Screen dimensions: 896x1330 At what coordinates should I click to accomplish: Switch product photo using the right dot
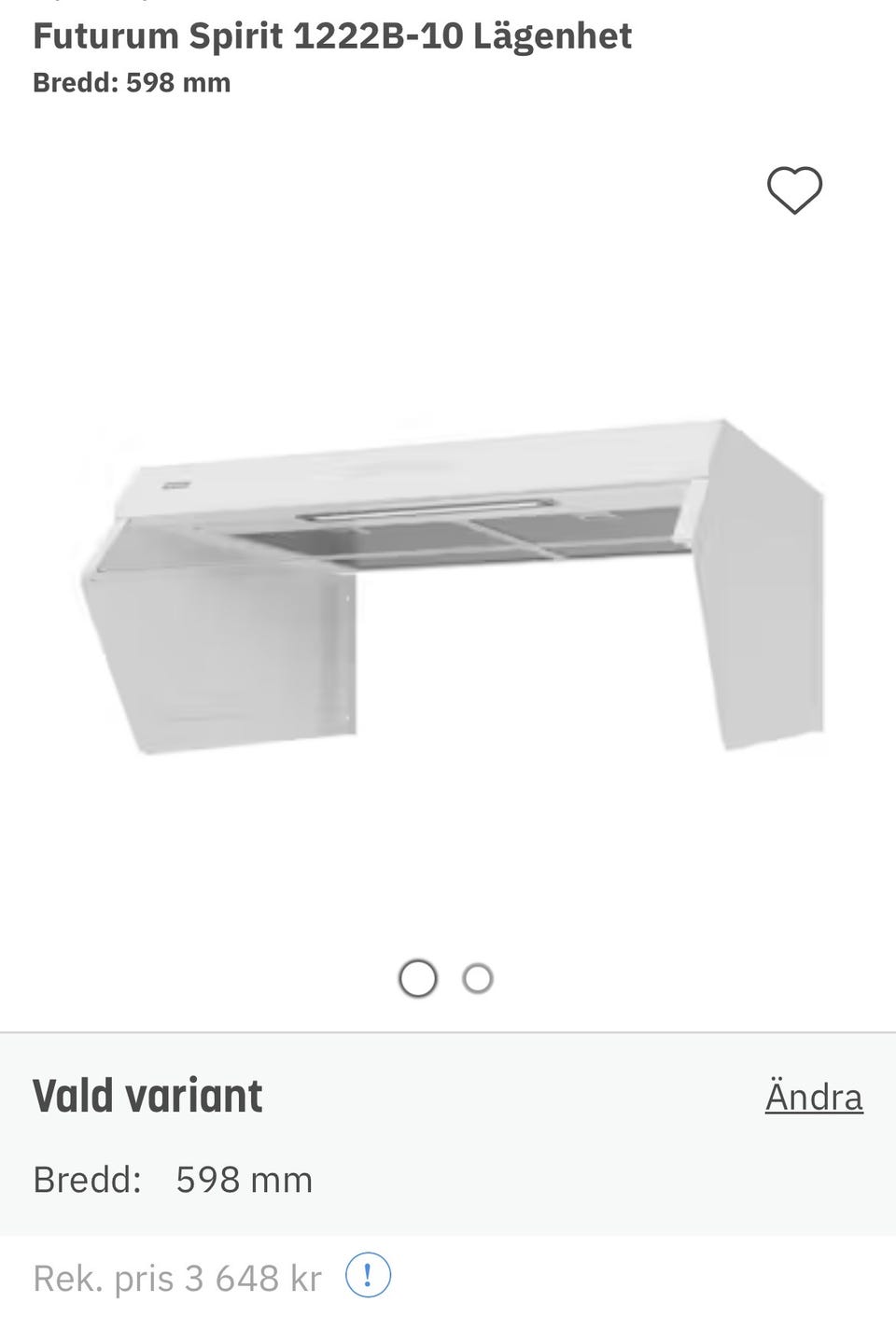click(477, 979)
